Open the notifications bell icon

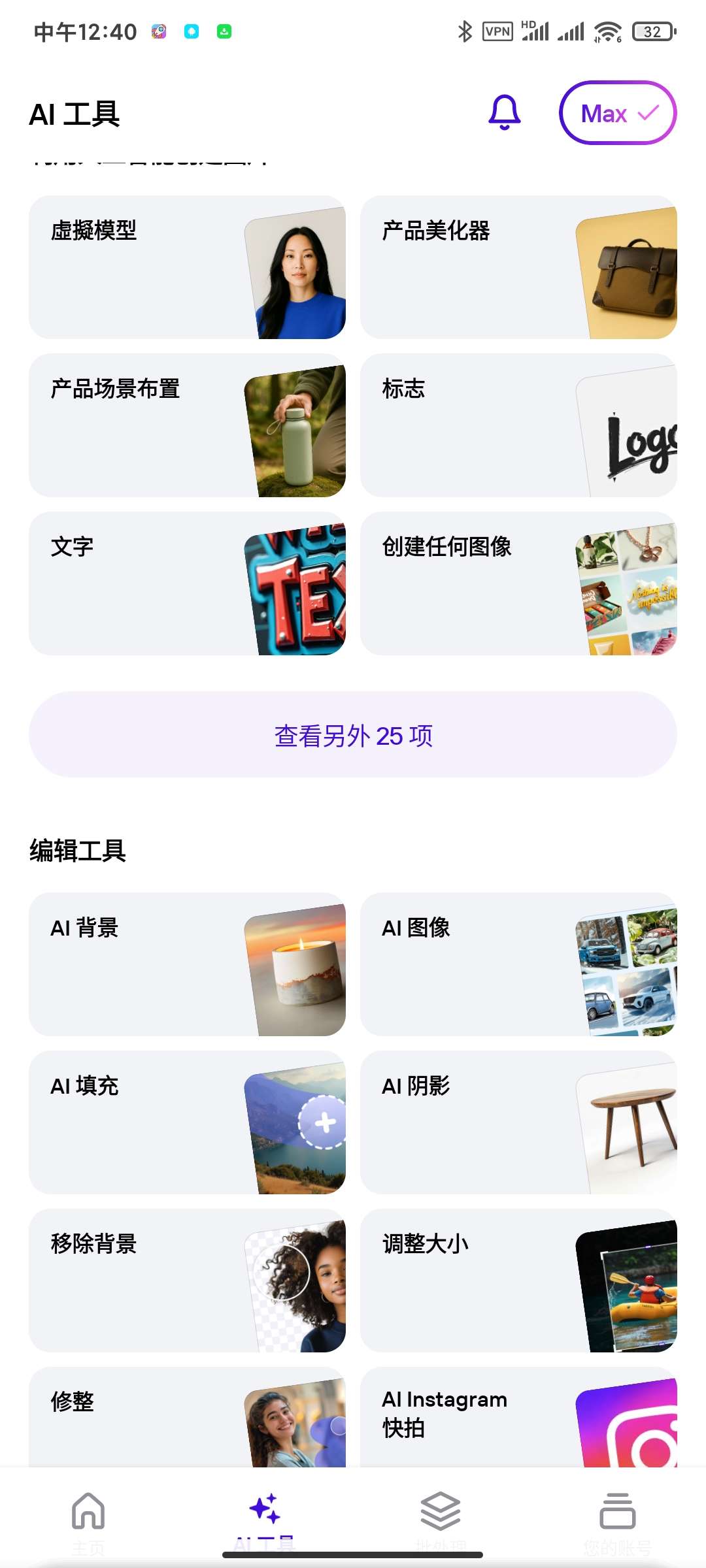pos(503,113)
